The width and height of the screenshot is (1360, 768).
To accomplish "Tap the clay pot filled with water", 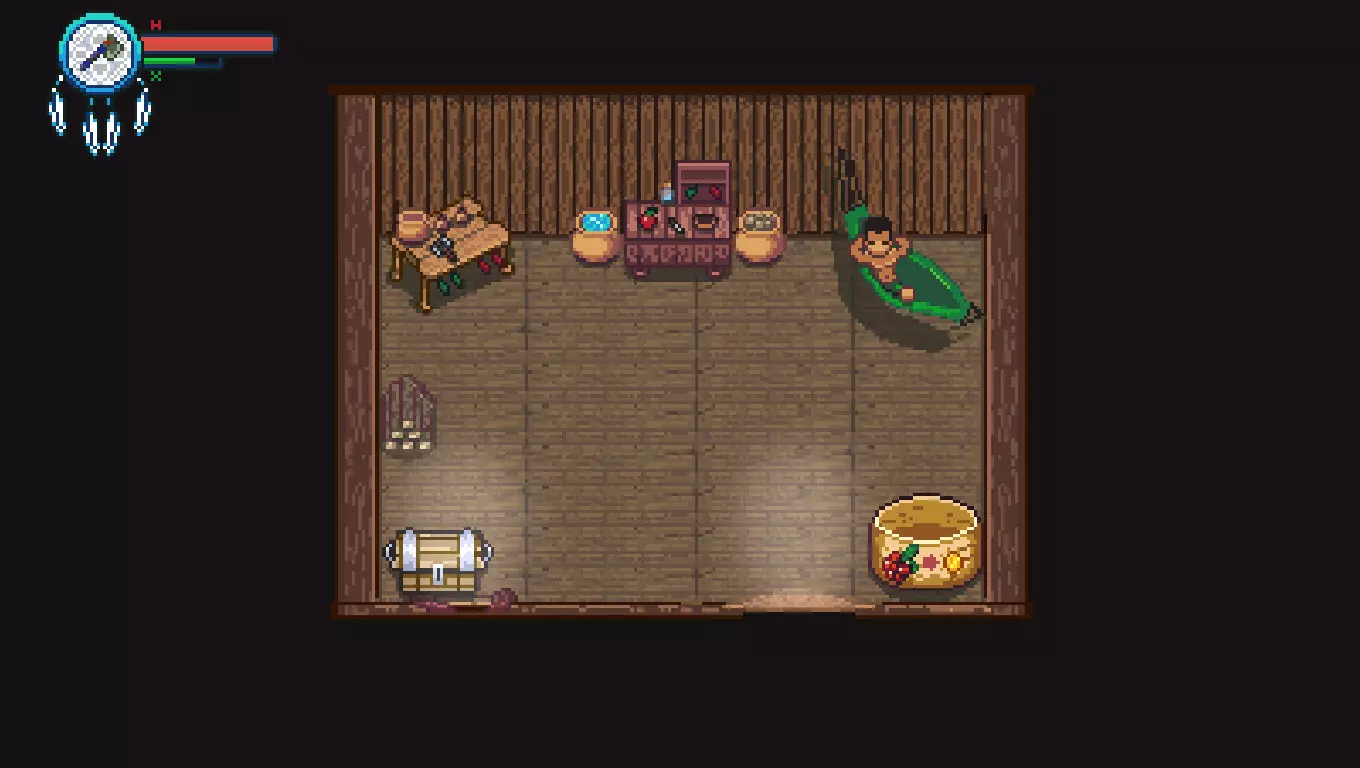I will tap(596, 237).
